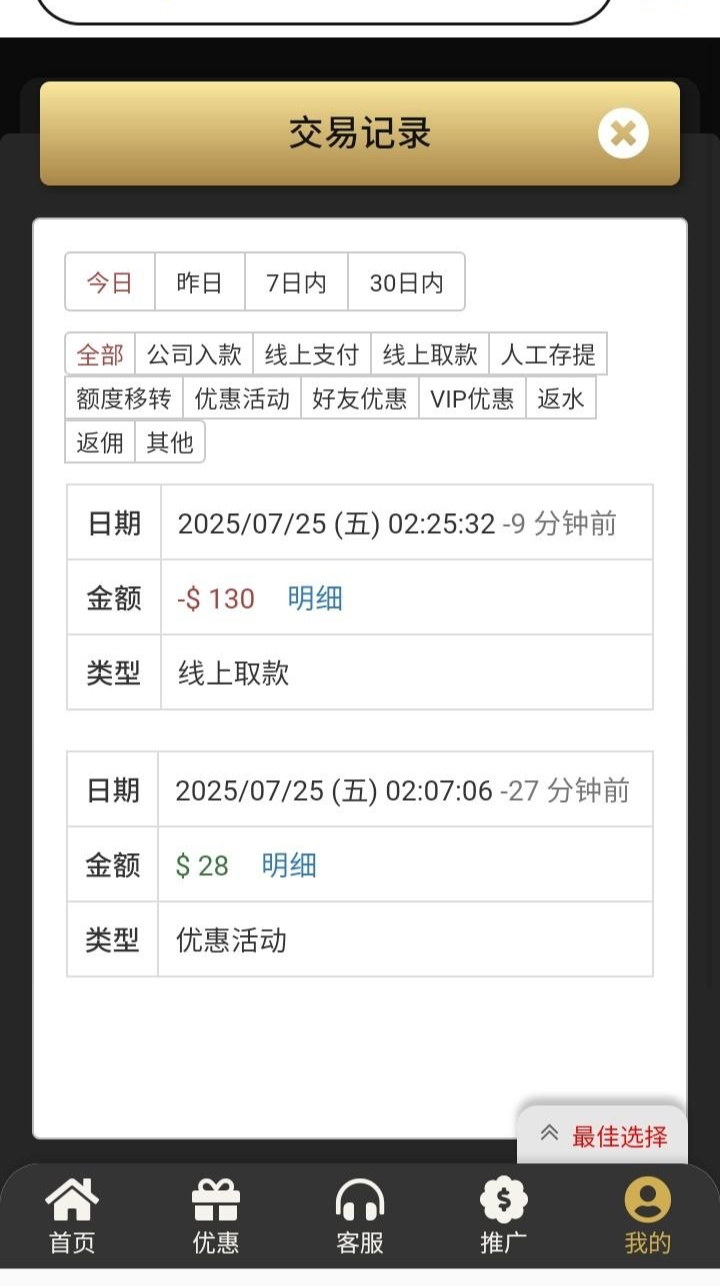Open the 客服 support tab
Image resolution: width=720 pixels, height=1286 pixels.
click(360, 1215)
